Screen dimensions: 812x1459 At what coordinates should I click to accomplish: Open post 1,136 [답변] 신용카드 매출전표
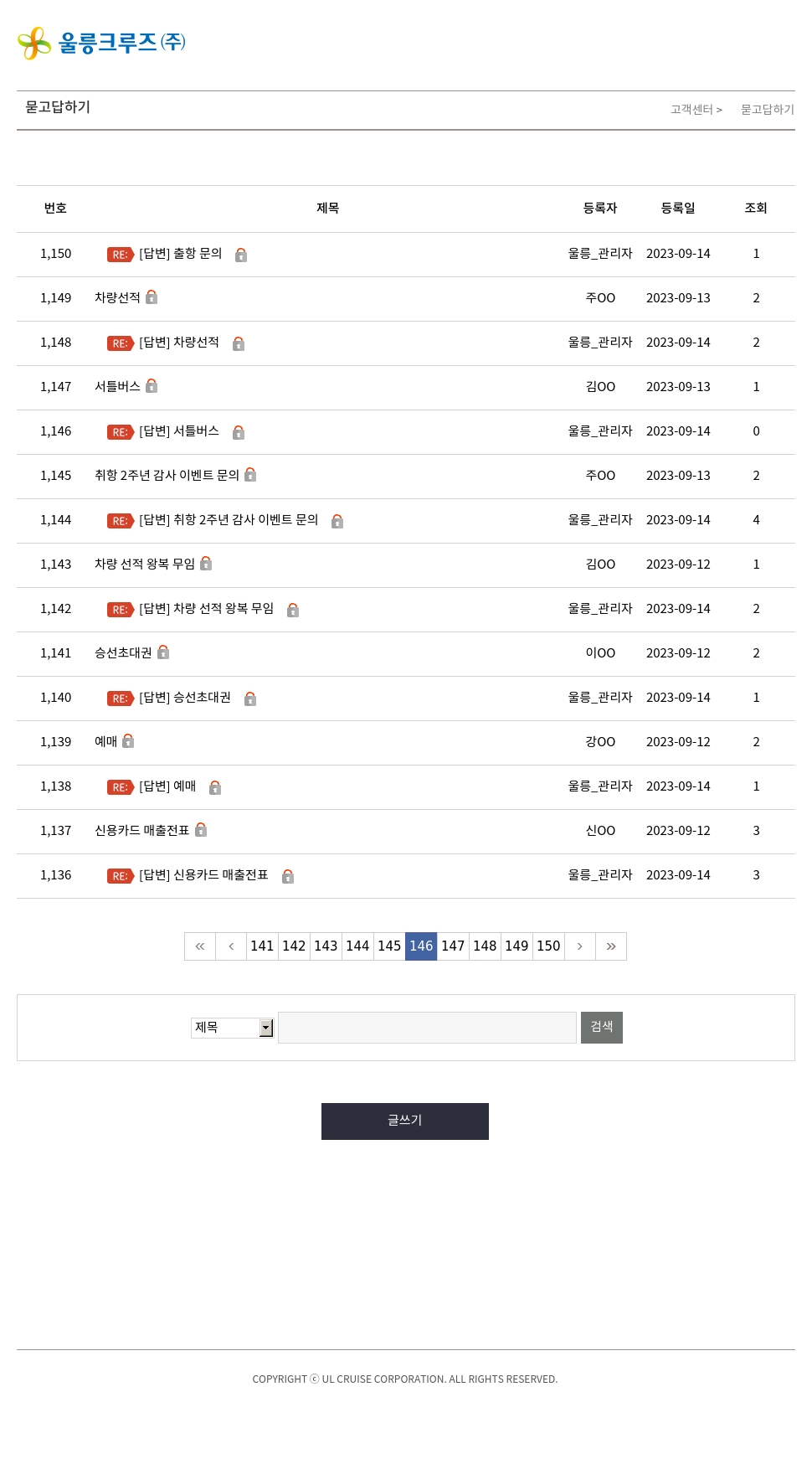pos(203,875)
